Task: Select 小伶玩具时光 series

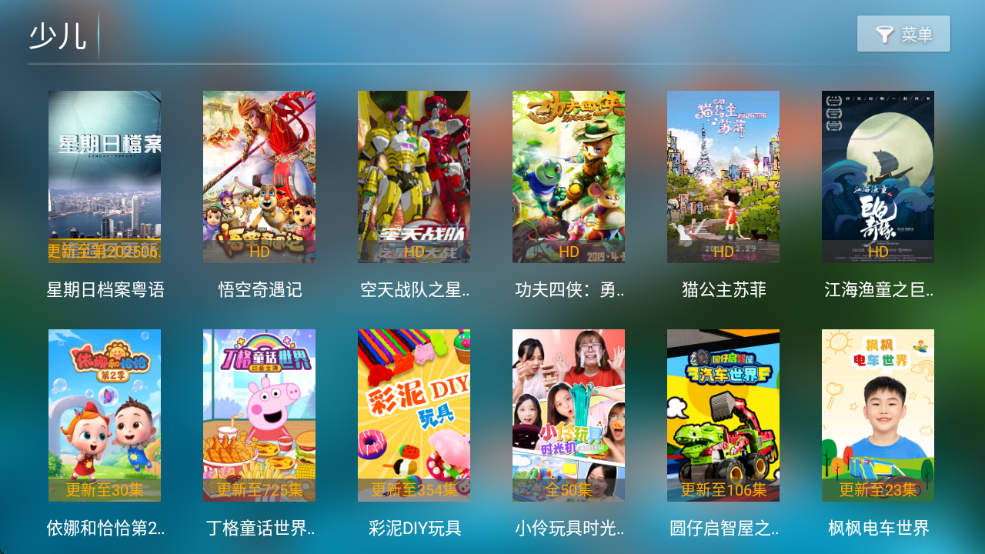Action: pyautogui.click(x=569, y=415)
